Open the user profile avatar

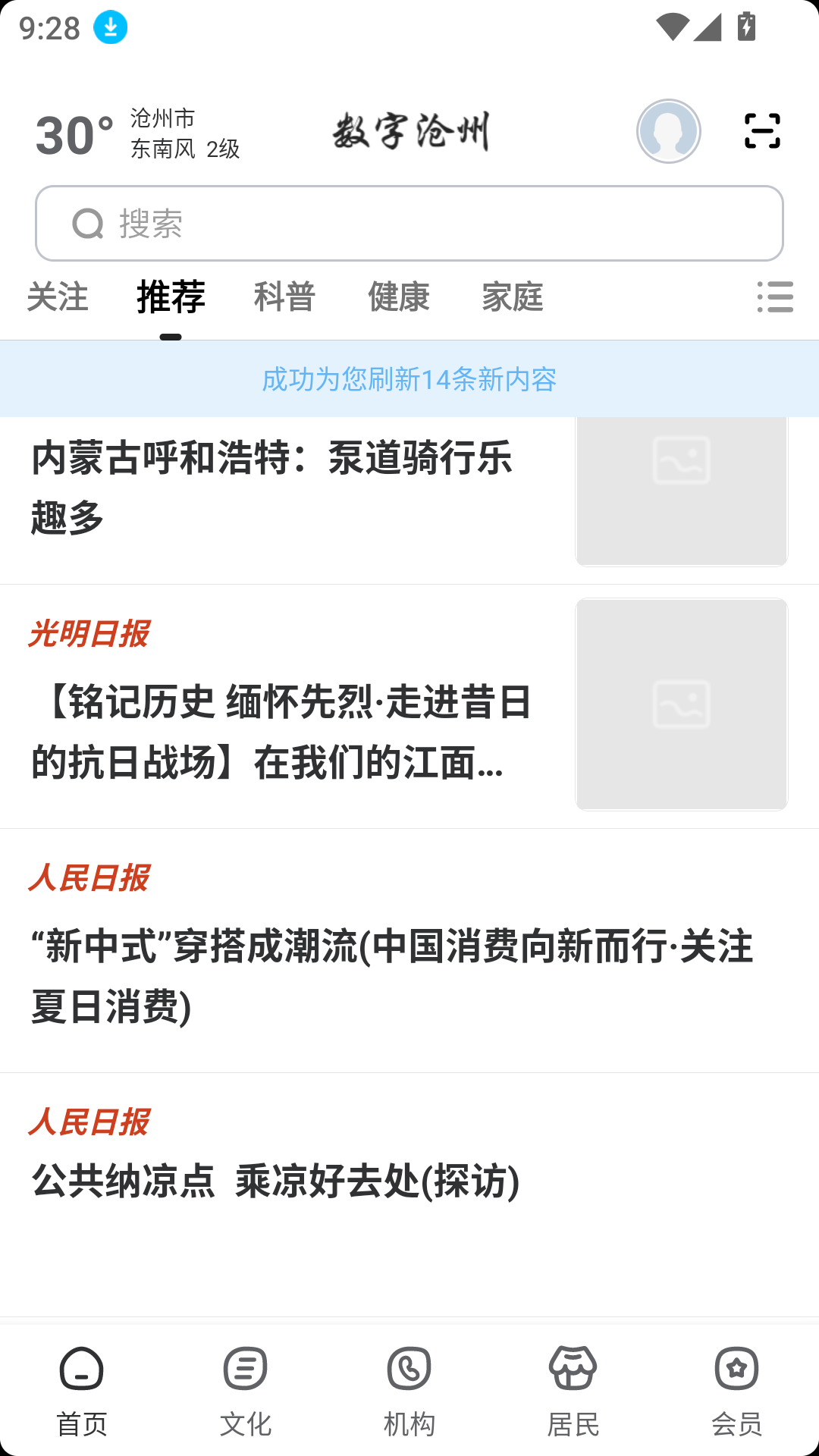click(x=668, y=131)
